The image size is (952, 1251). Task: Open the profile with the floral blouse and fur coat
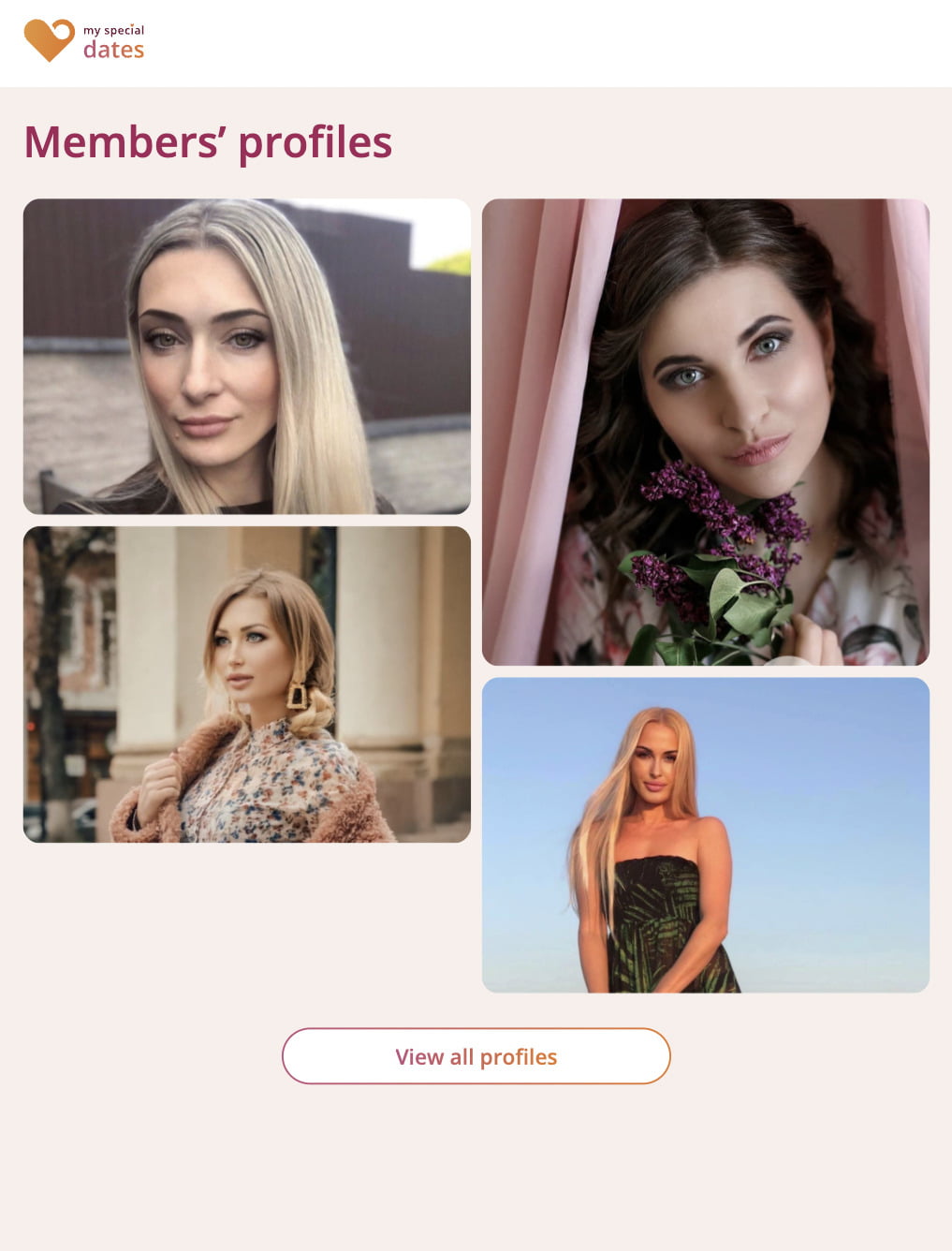tap(246, 684)
